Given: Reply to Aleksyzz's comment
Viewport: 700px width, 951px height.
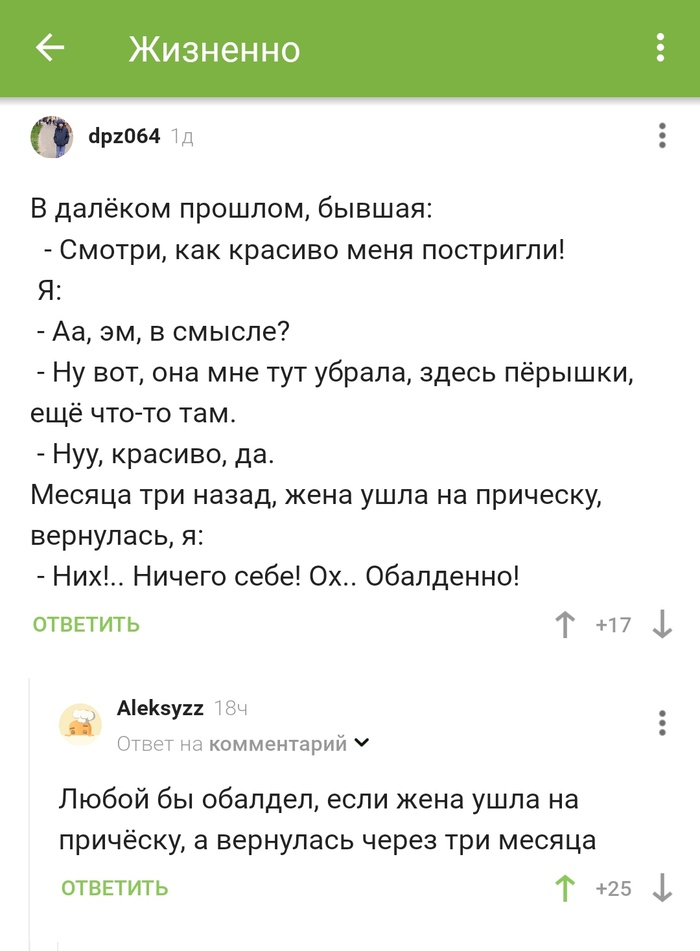Looking at the screenshot, I should 114,888.
